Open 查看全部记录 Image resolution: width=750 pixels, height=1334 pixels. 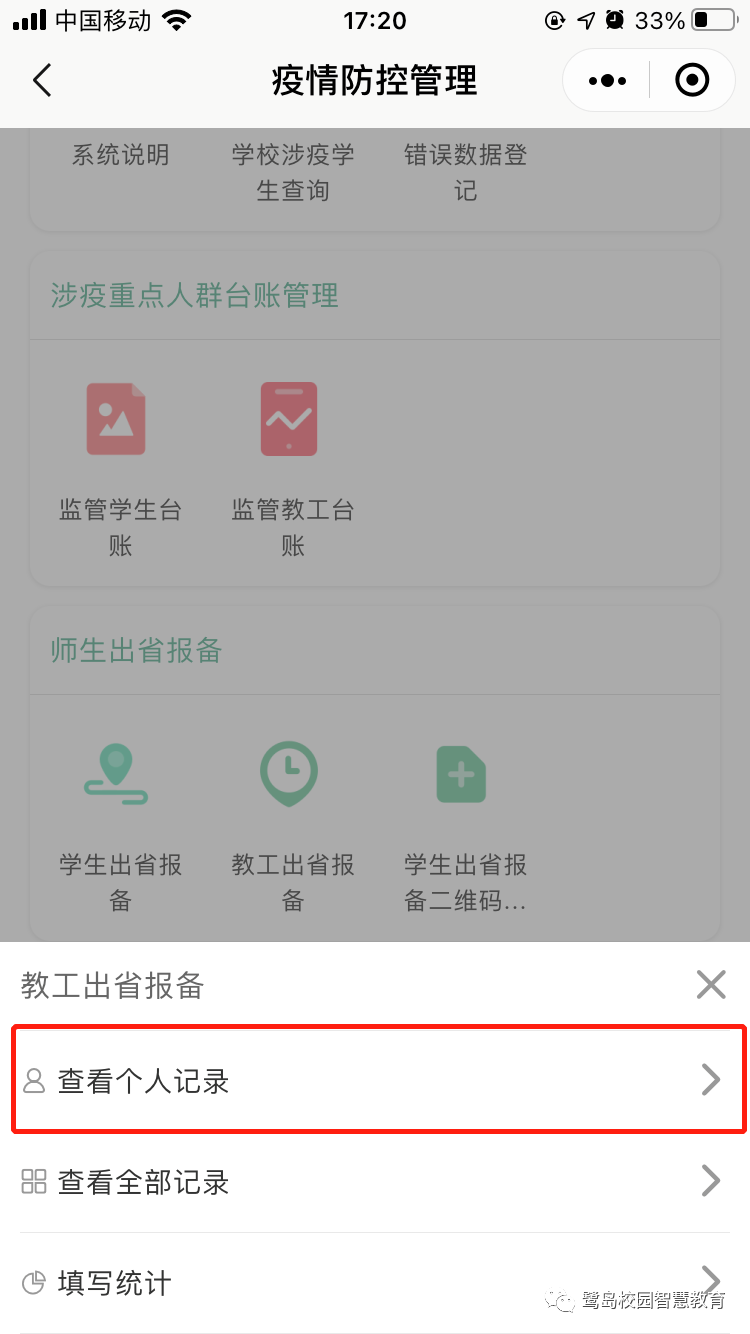point(375,1181)
